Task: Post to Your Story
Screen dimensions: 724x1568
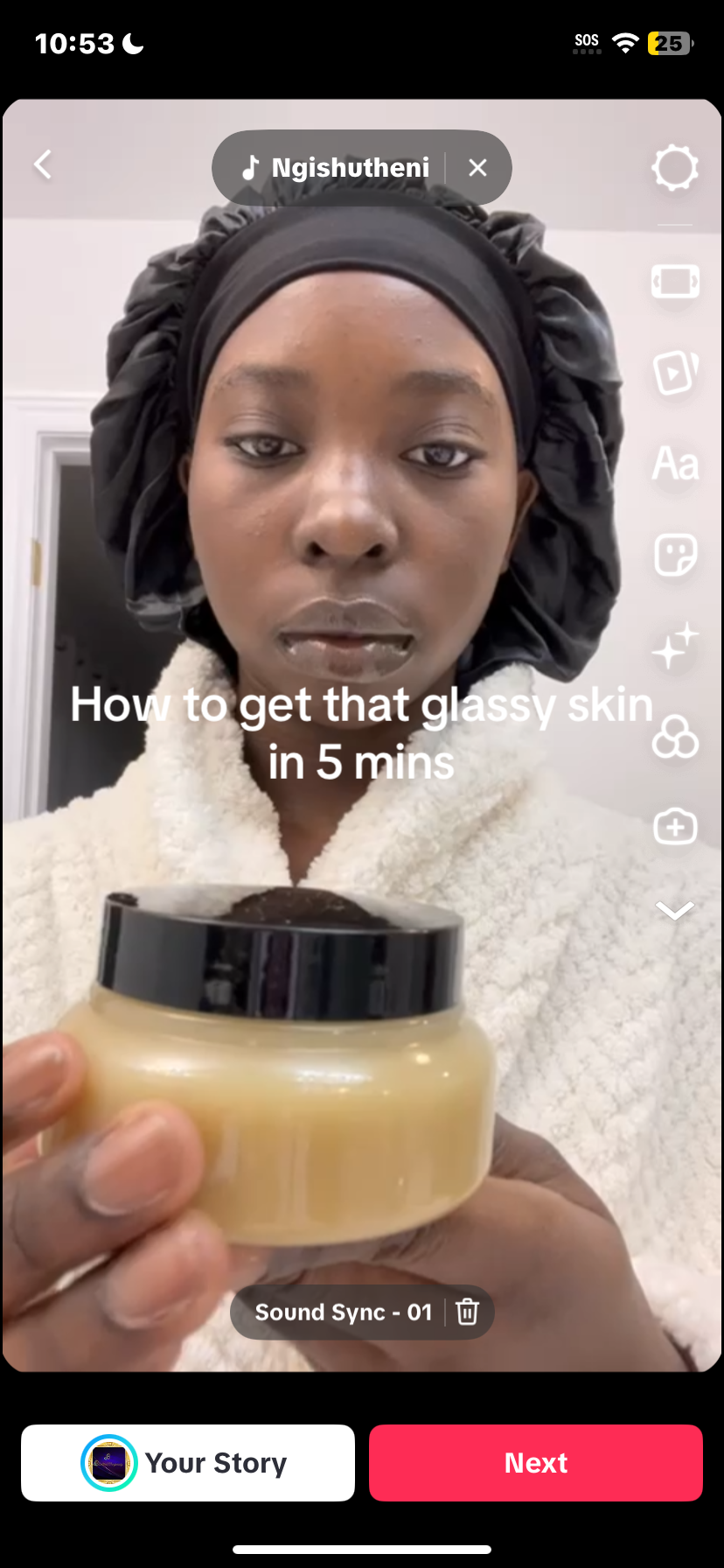Action: [x=188, y=1463]
